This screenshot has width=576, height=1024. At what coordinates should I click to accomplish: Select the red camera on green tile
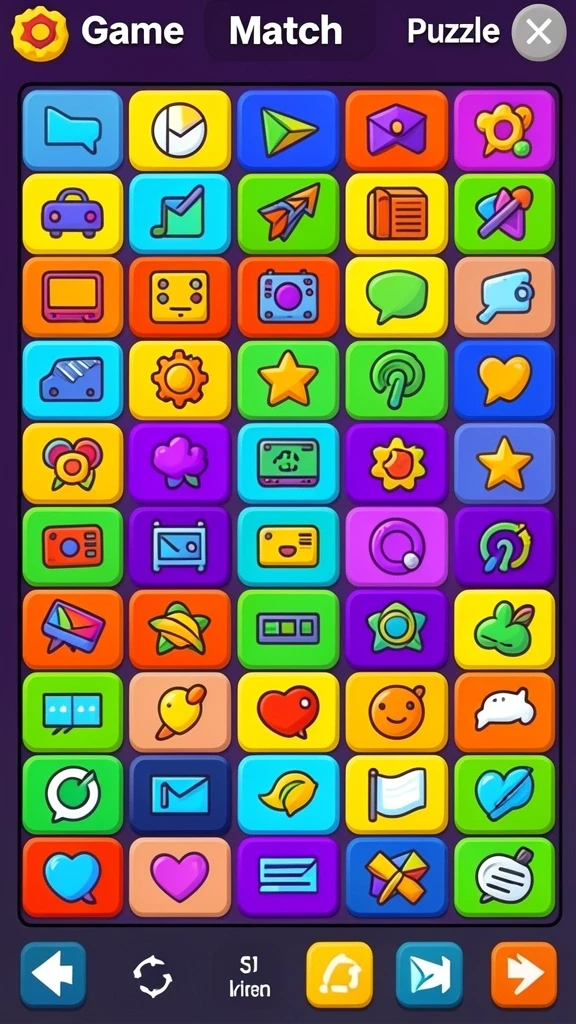(72, 546)
